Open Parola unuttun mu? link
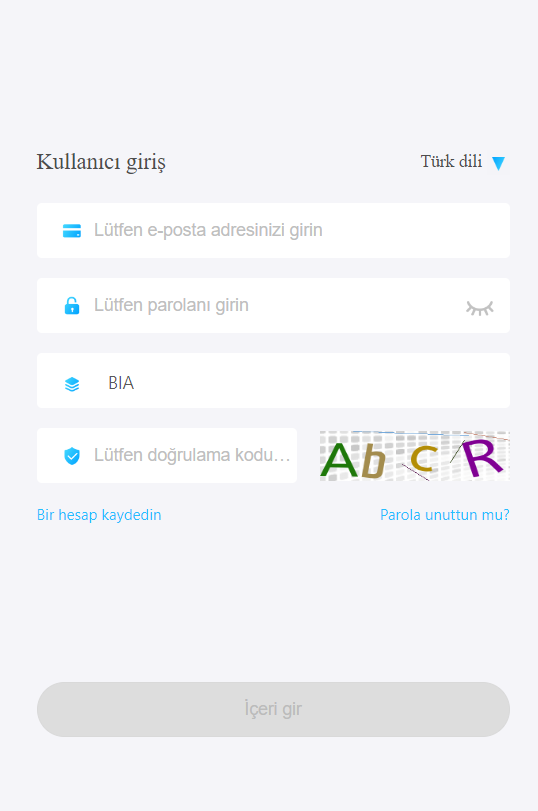The width and height of the screenshot is (538, 811). (444, 515)
